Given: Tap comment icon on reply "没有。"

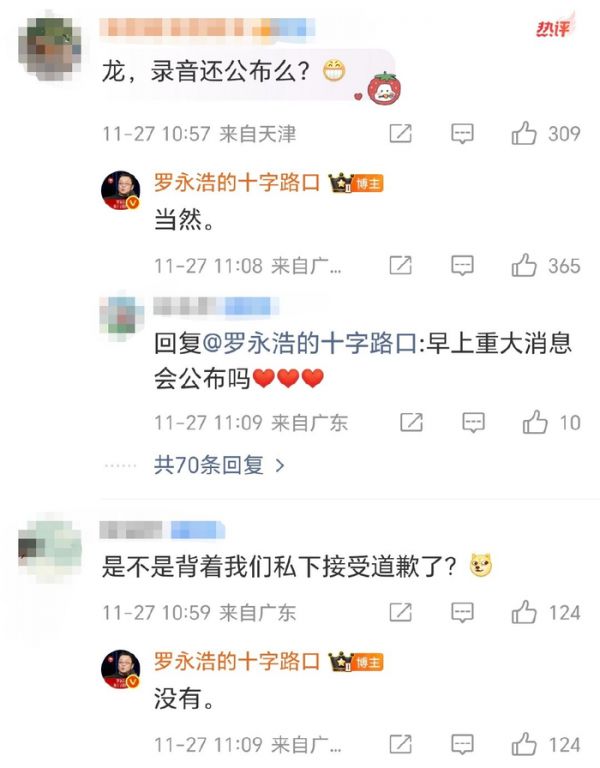Looking at the screenshot, I should tap(462, 744).
